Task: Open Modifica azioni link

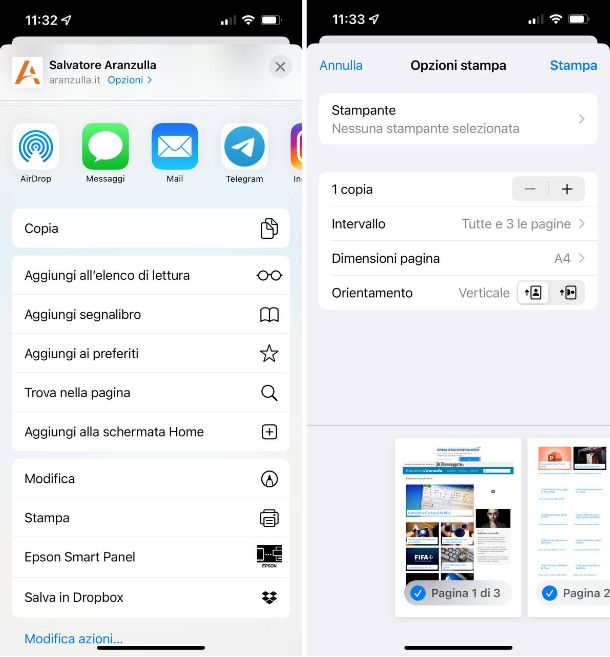Action: click(73, 638)
